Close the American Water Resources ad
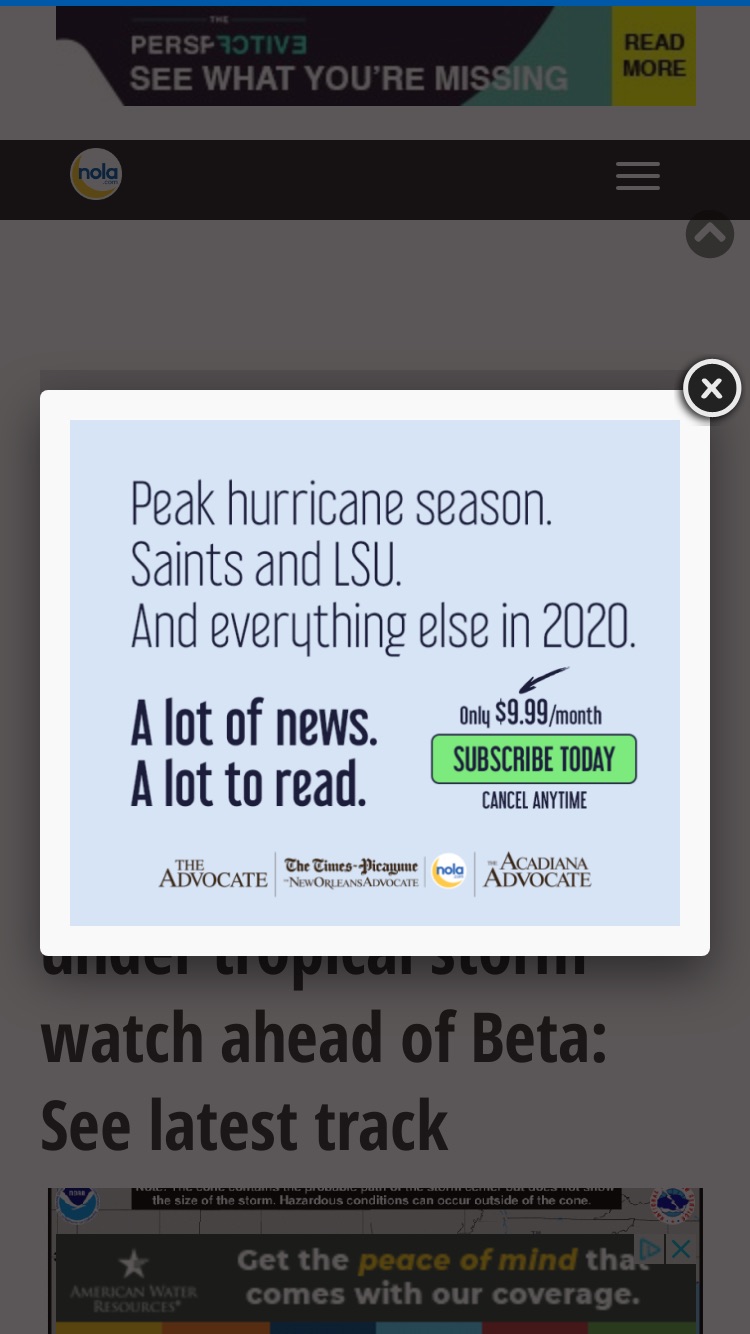750x1334 pixels. point(681,1248)
